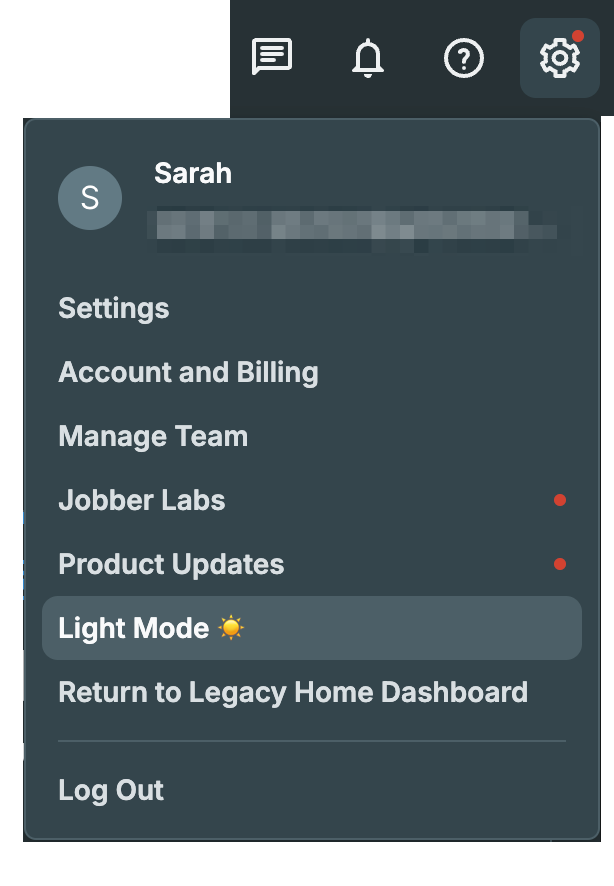Open Settings from the menu
The width and height of the screenshot is (614, 886).
coord(114,308)
